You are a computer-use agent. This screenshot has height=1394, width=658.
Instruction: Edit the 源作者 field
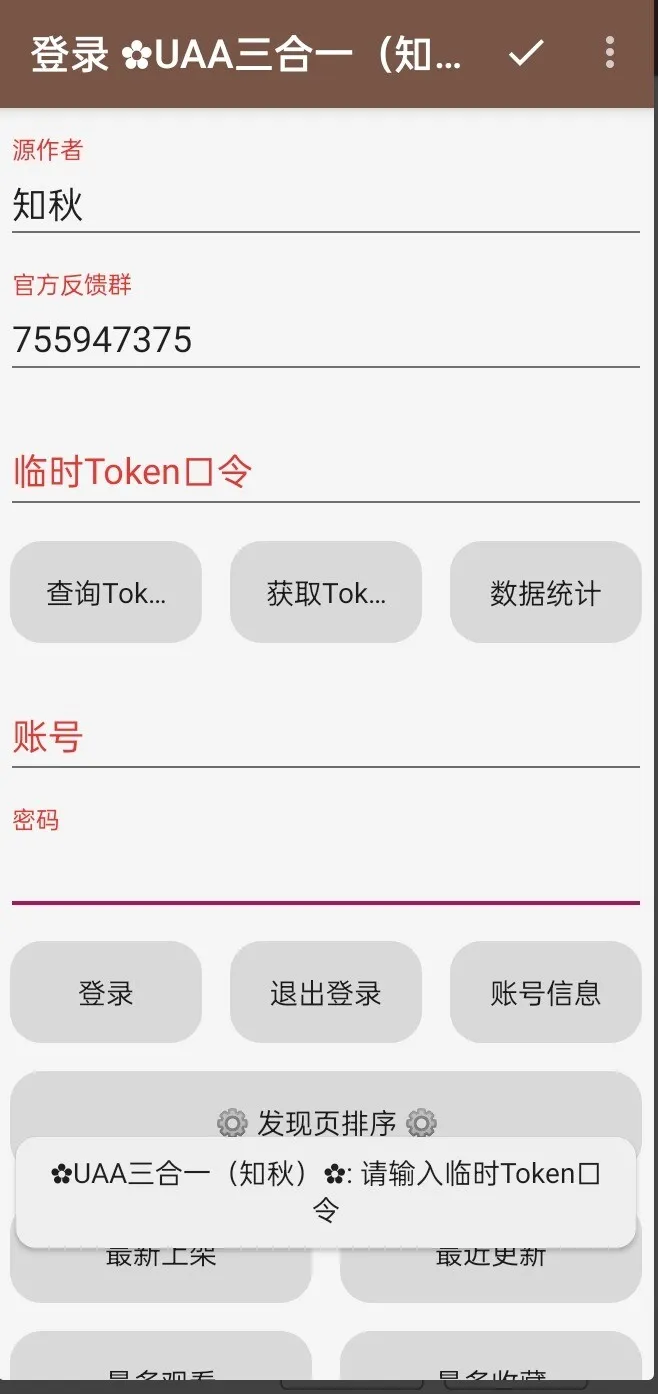(x=325, y=206)
